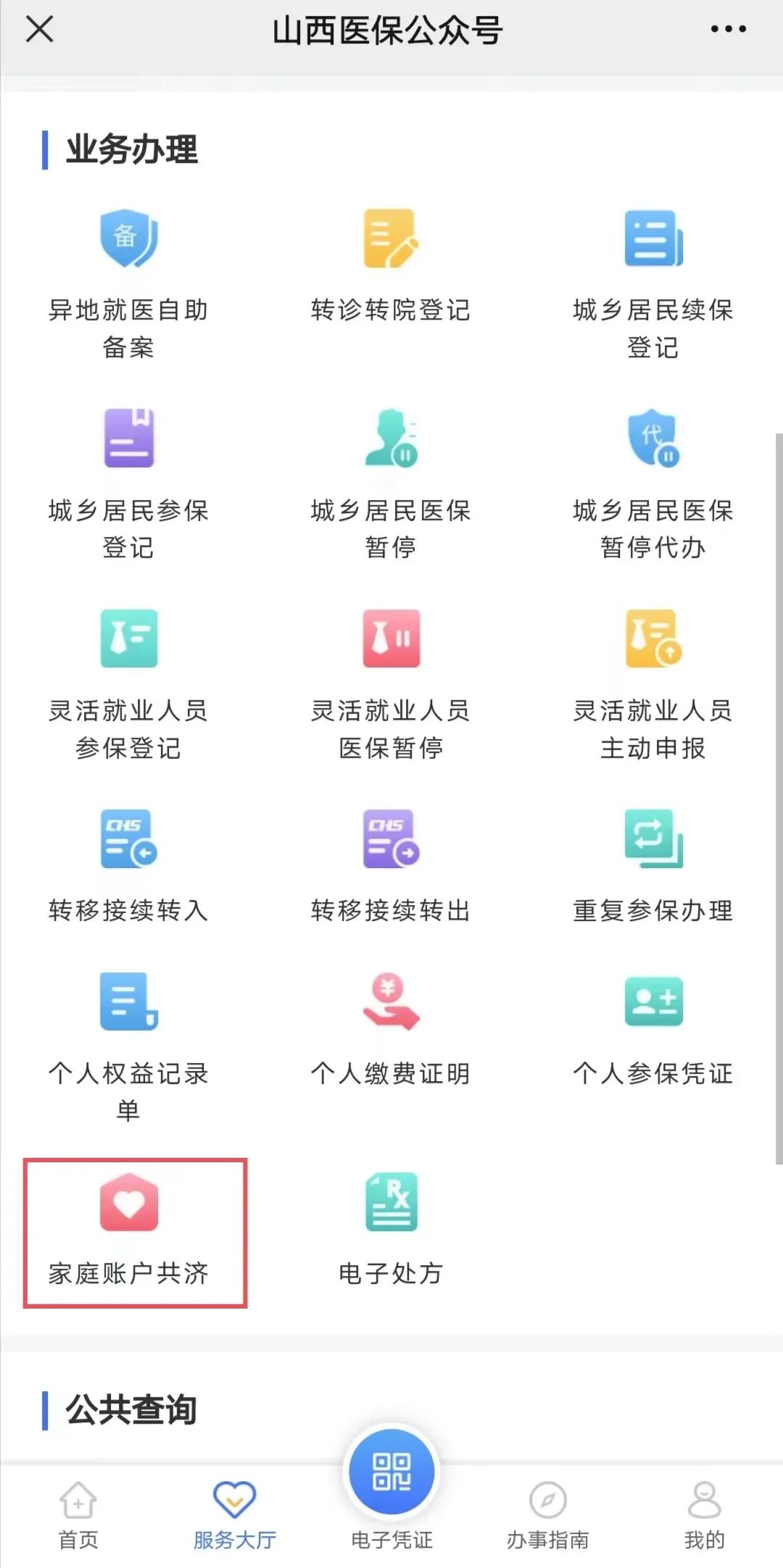This screenshot has height=1568, width=783.
Task: Open the 电子凭证 QR code tab
Action: tap(391, 1478)
